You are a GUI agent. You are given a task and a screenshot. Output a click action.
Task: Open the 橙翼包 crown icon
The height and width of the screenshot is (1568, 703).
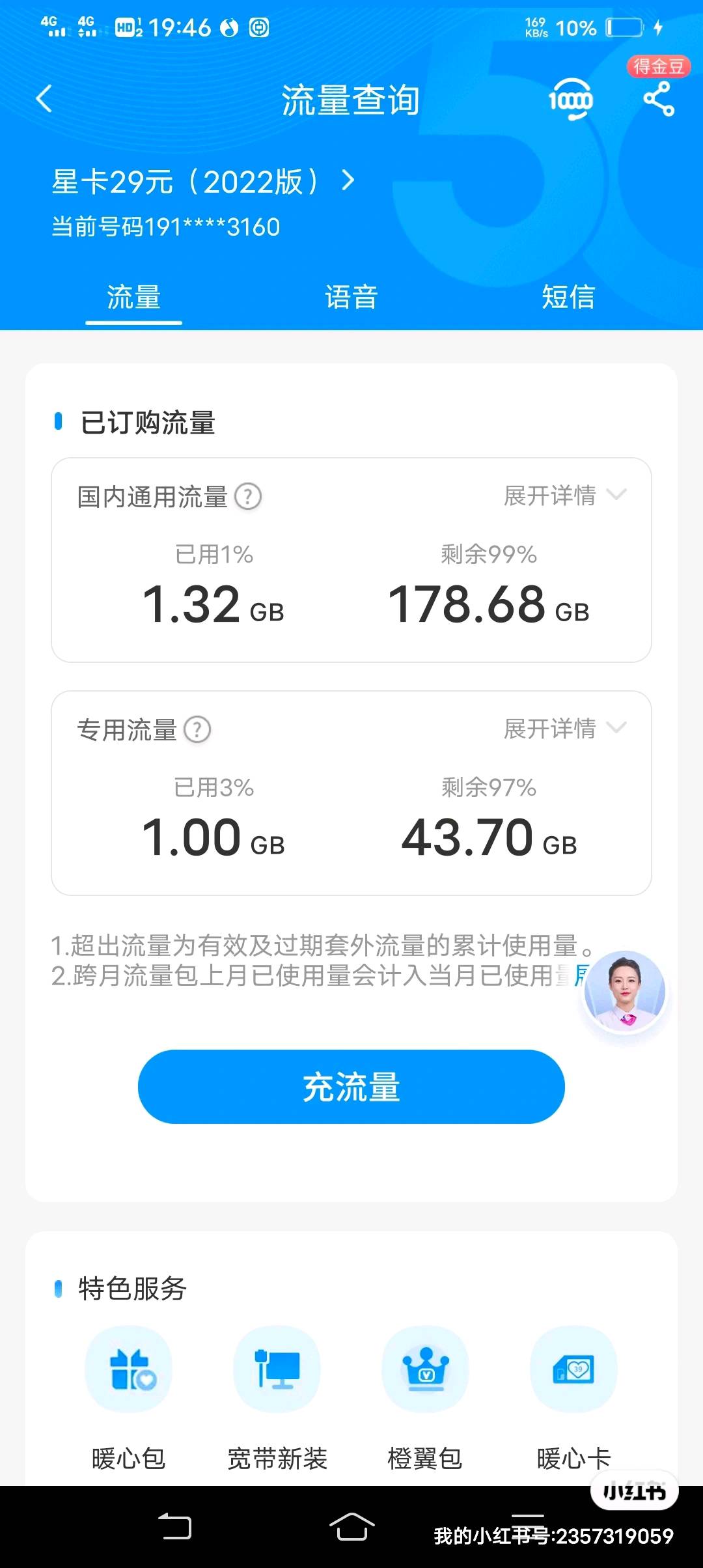pos(425,1369)
